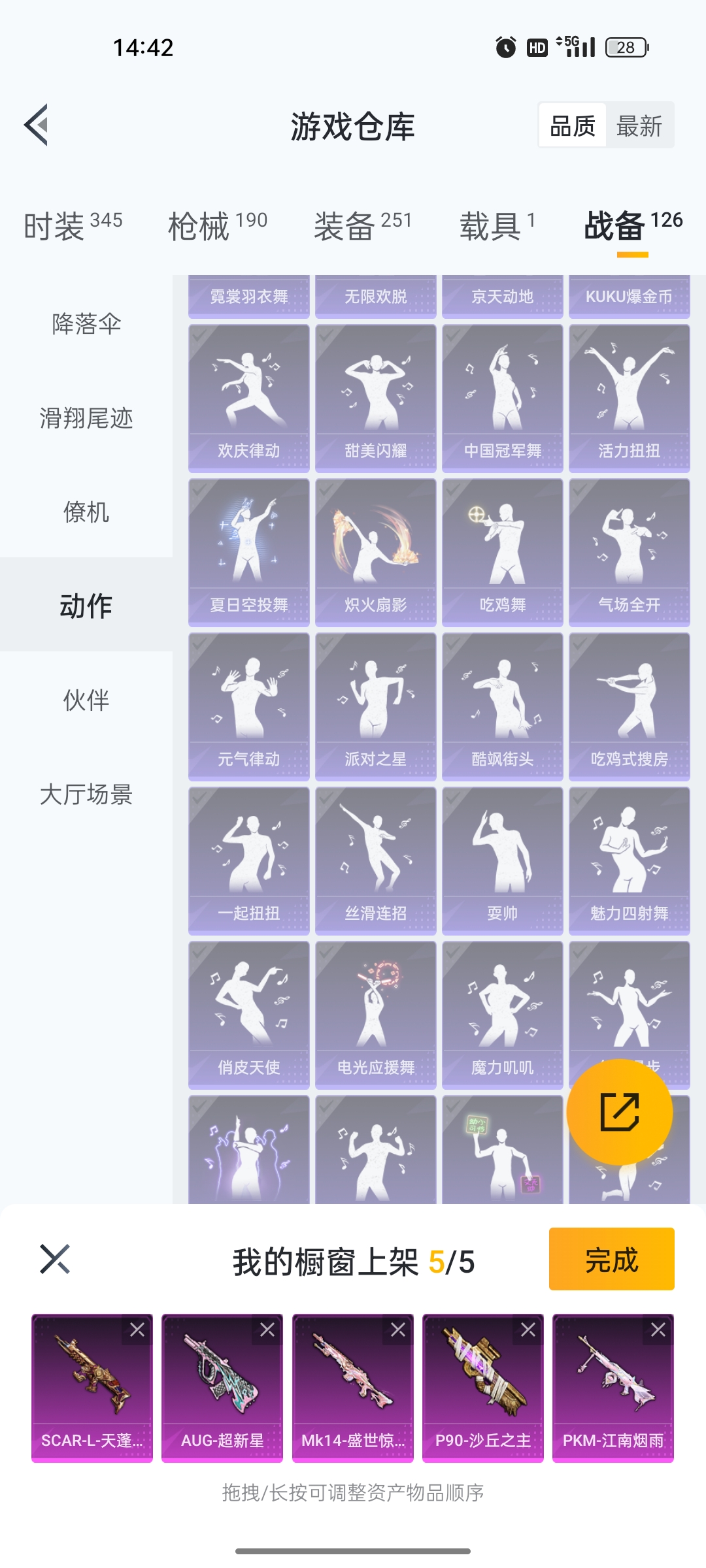
Task: Select 降落伞 in the side menu
Action: (x=86, y=324)
